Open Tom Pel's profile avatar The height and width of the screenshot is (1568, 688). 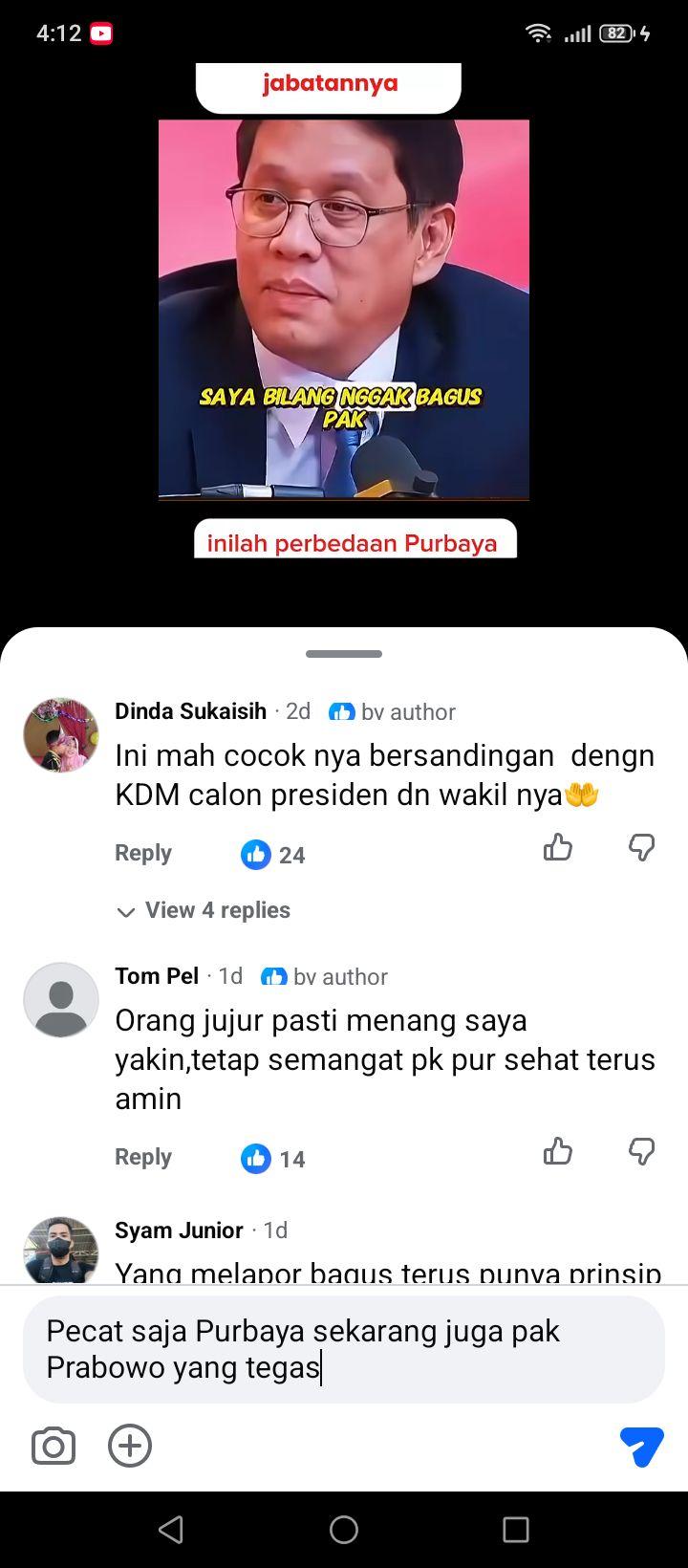pyautogui.click(x=61, y=1000)
